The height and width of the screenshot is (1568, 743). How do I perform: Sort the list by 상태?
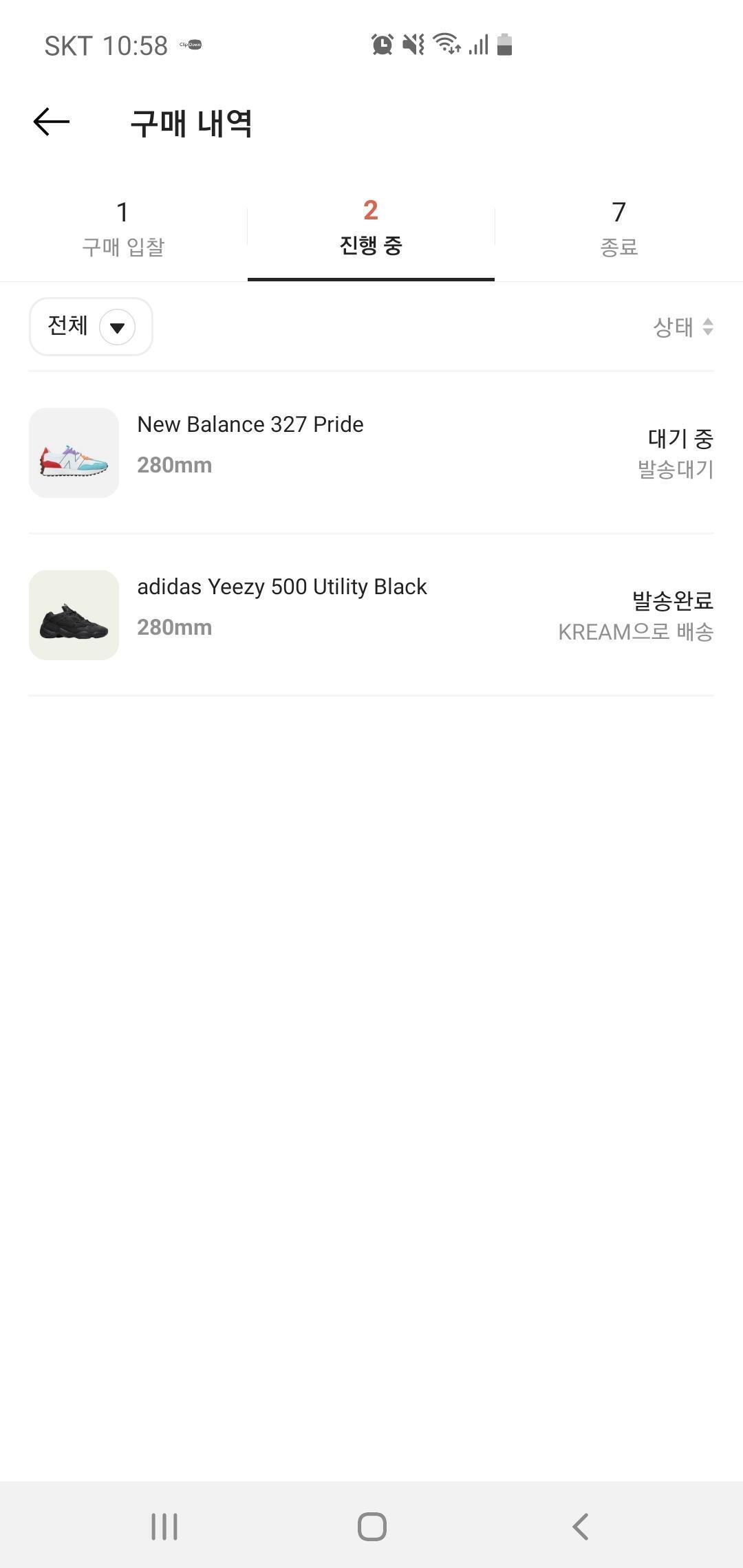682,327
